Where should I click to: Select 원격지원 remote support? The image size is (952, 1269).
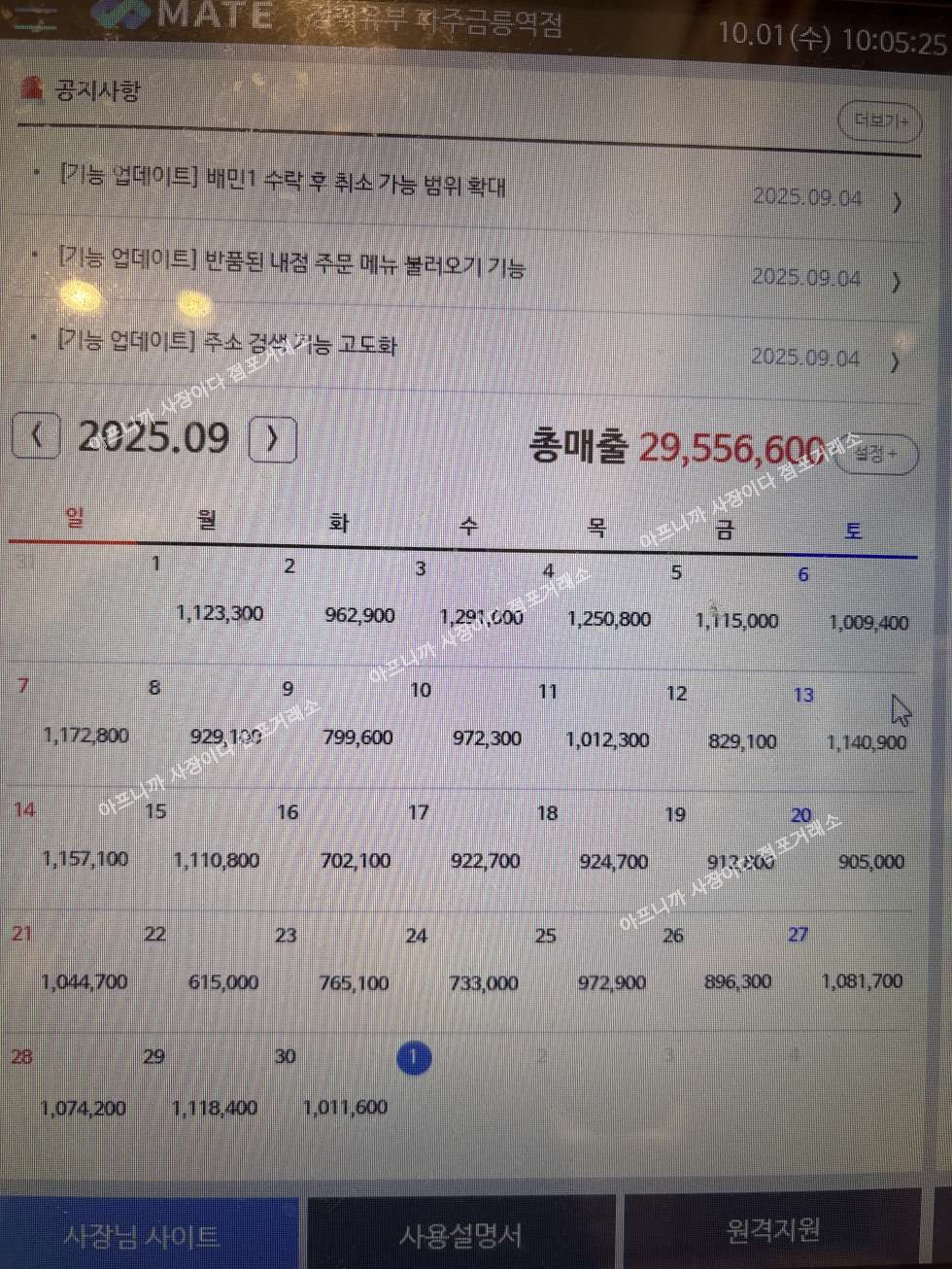772,1230
